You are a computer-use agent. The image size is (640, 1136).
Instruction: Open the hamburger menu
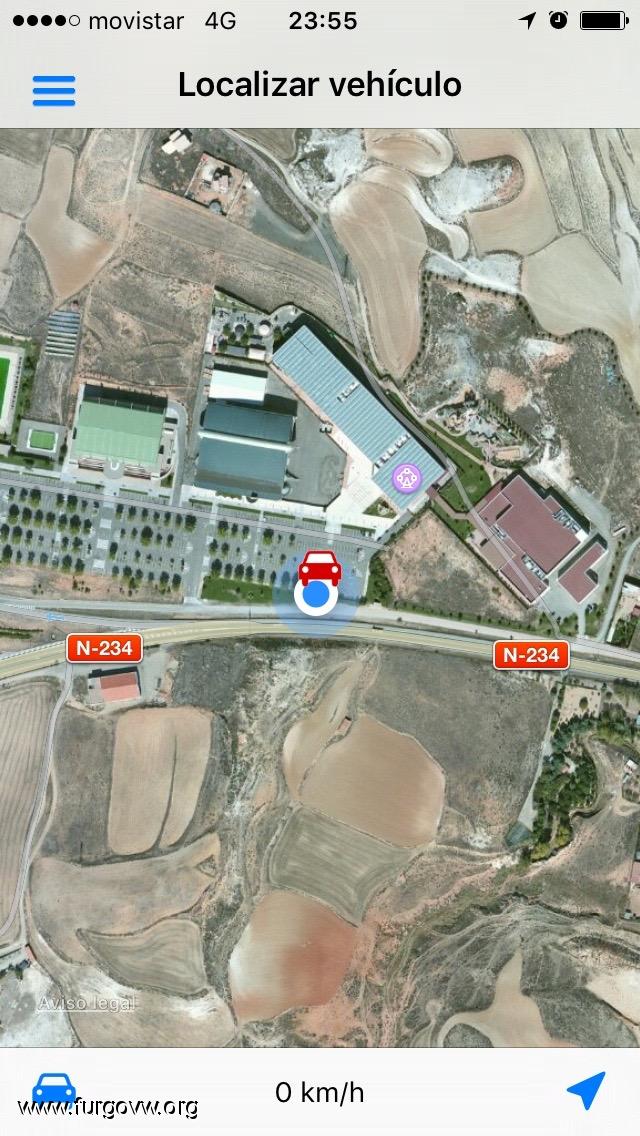click(54, 89)
